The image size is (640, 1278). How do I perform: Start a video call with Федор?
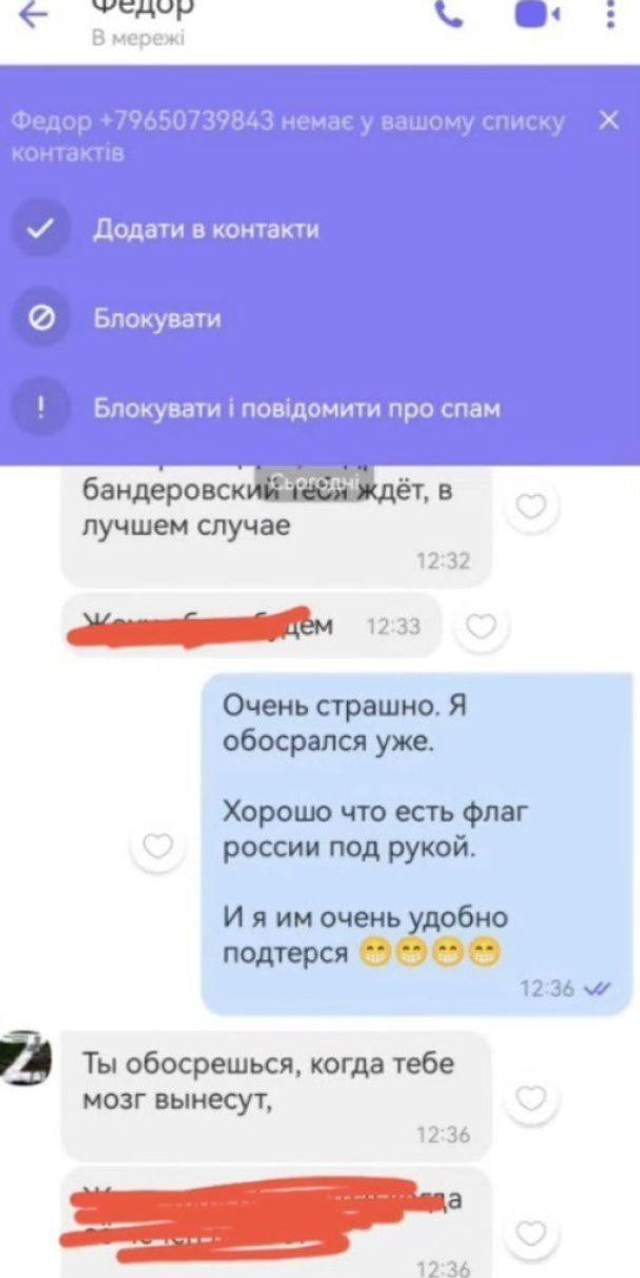point(537,14)
